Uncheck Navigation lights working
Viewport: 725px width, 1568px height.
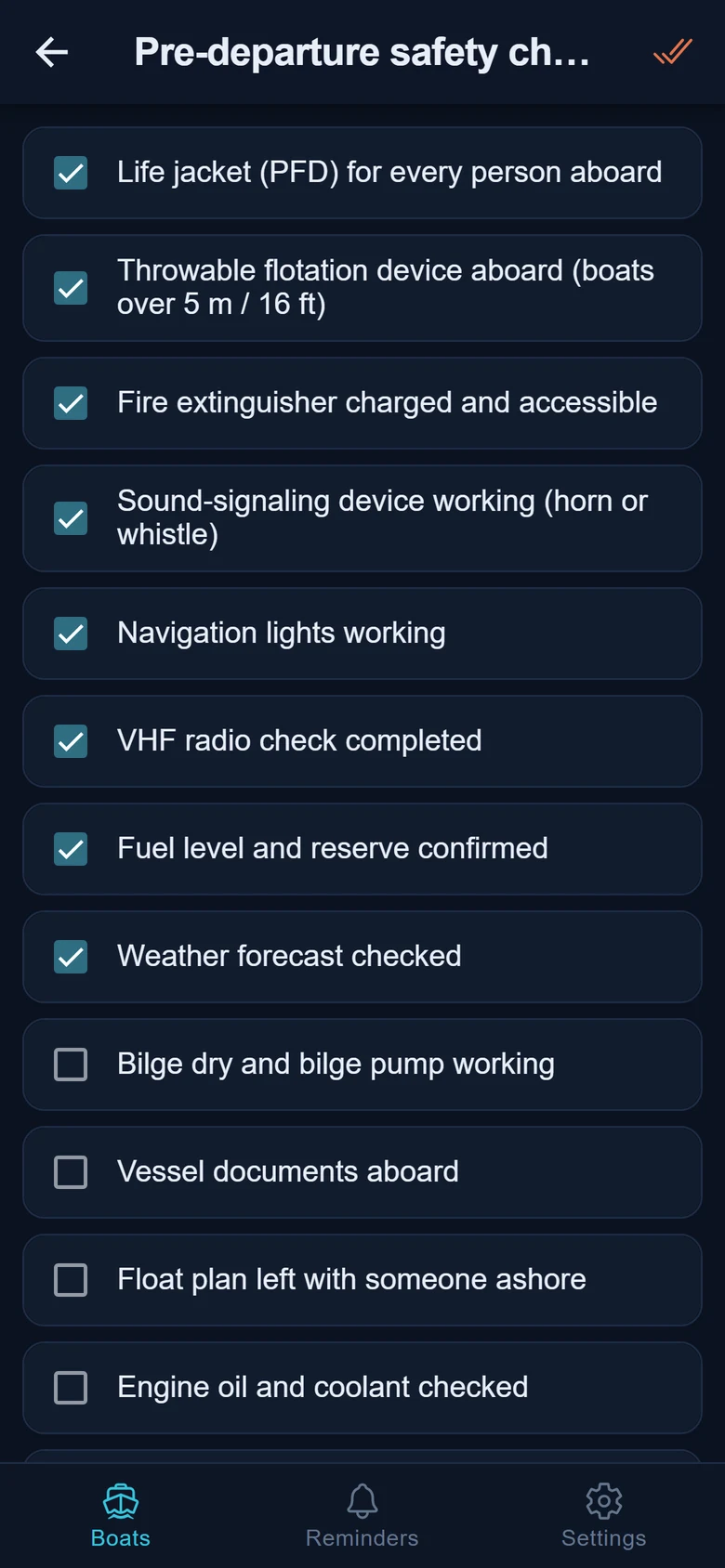[71, 634]
